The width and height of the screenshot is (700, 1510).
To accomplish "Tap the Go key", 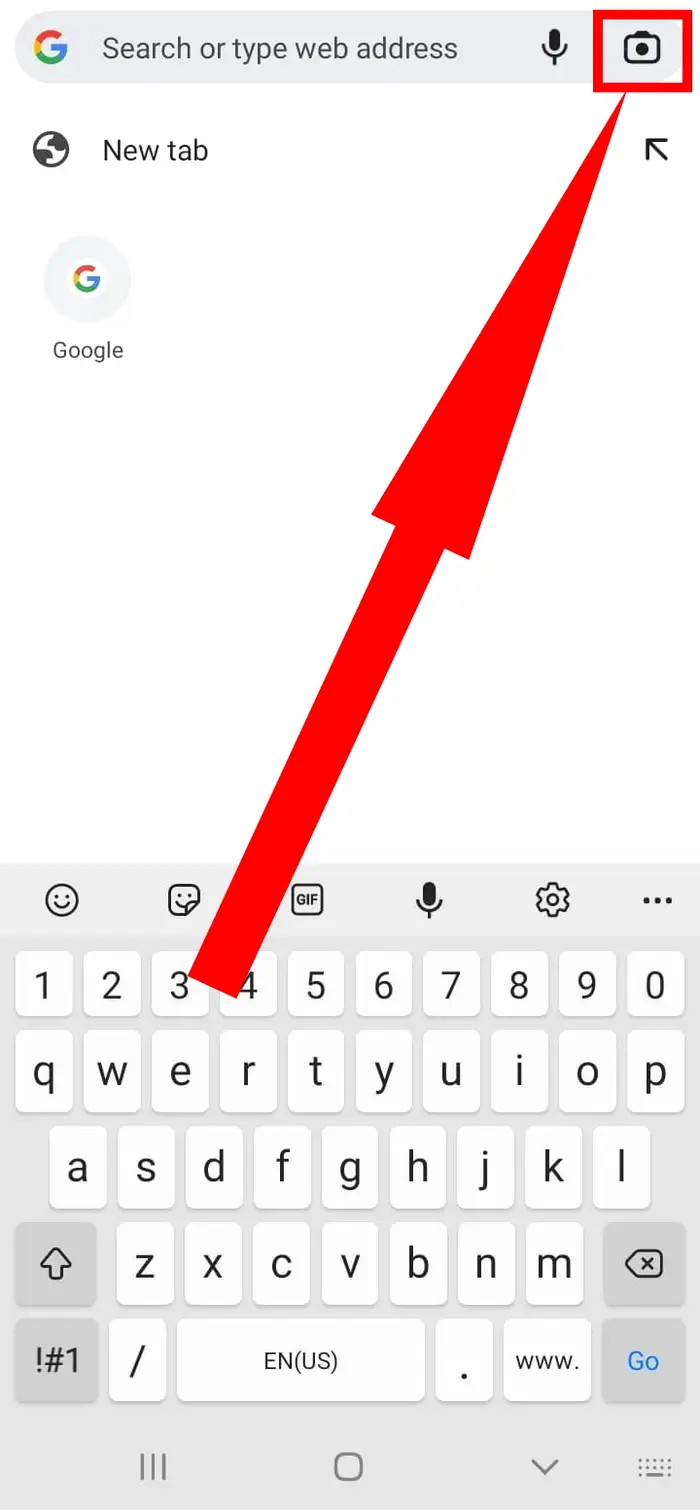I will 643,1360.
